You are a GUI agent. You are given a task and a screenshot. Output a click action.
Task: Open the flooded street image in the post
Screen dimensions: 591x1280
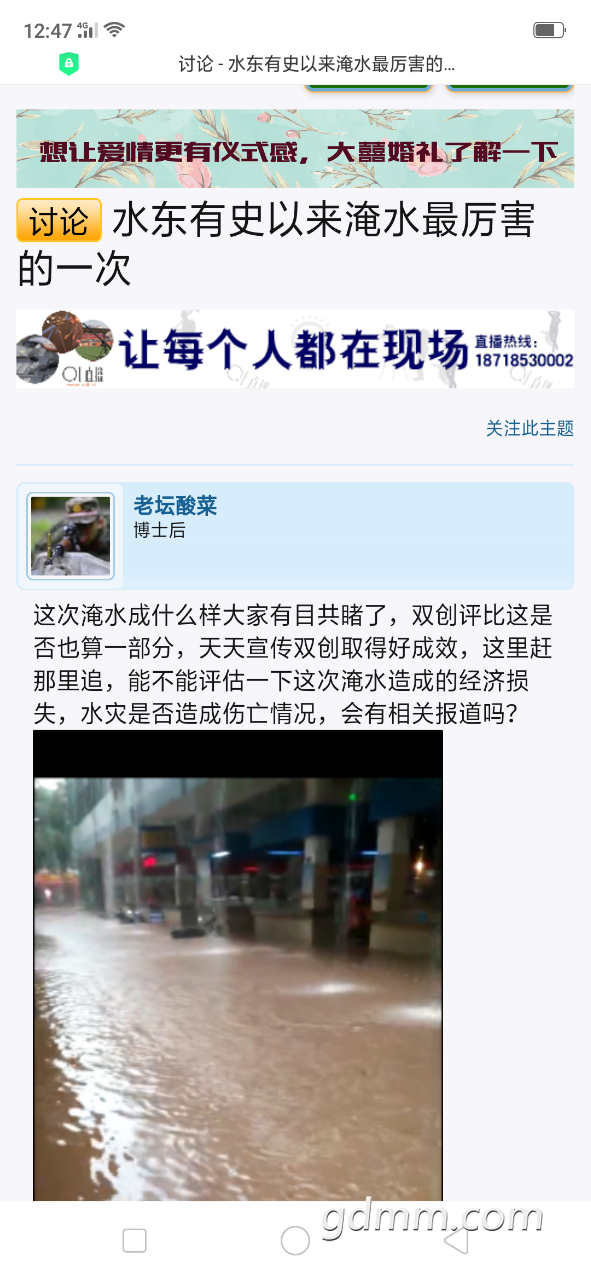click(238, 965)
